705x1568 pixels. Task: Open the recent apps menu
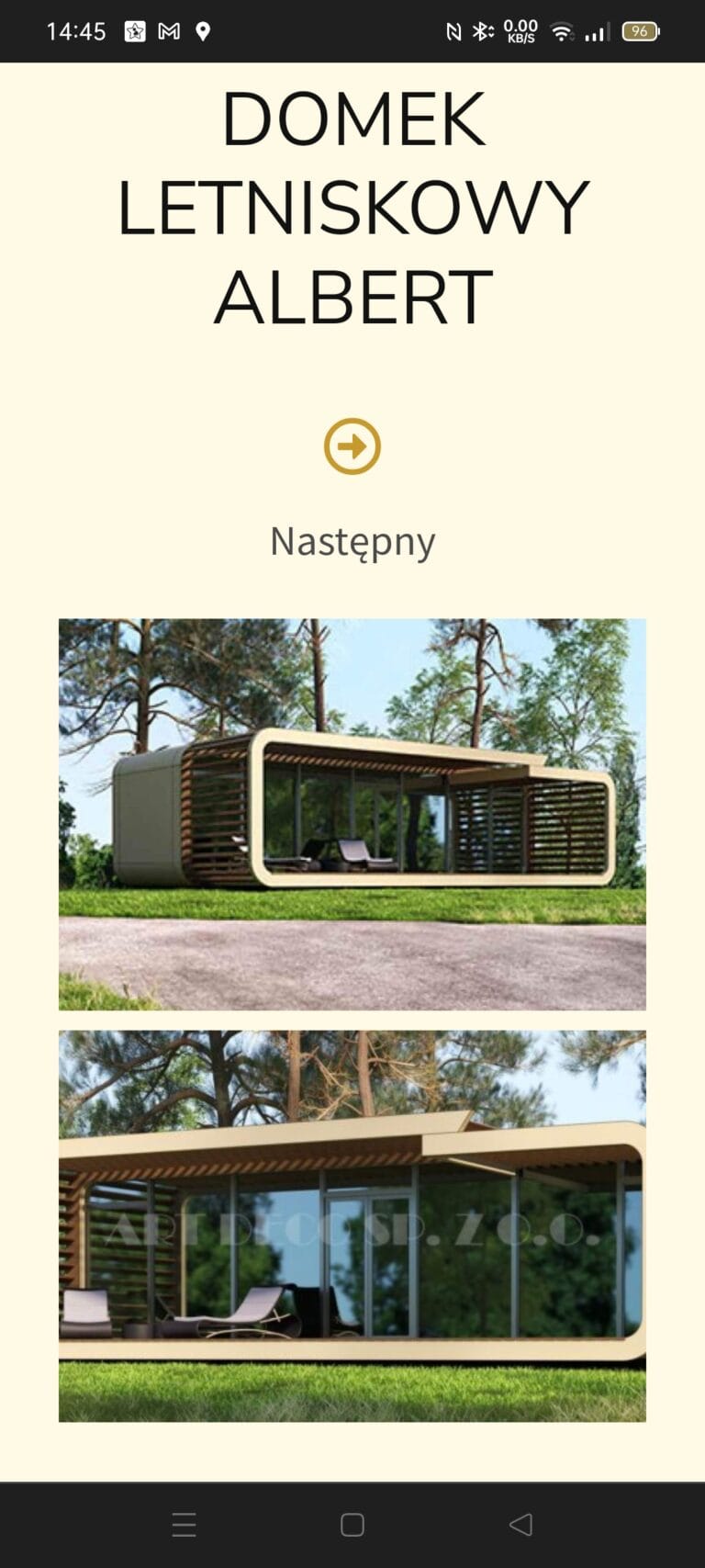click(x=184, y=1525)
